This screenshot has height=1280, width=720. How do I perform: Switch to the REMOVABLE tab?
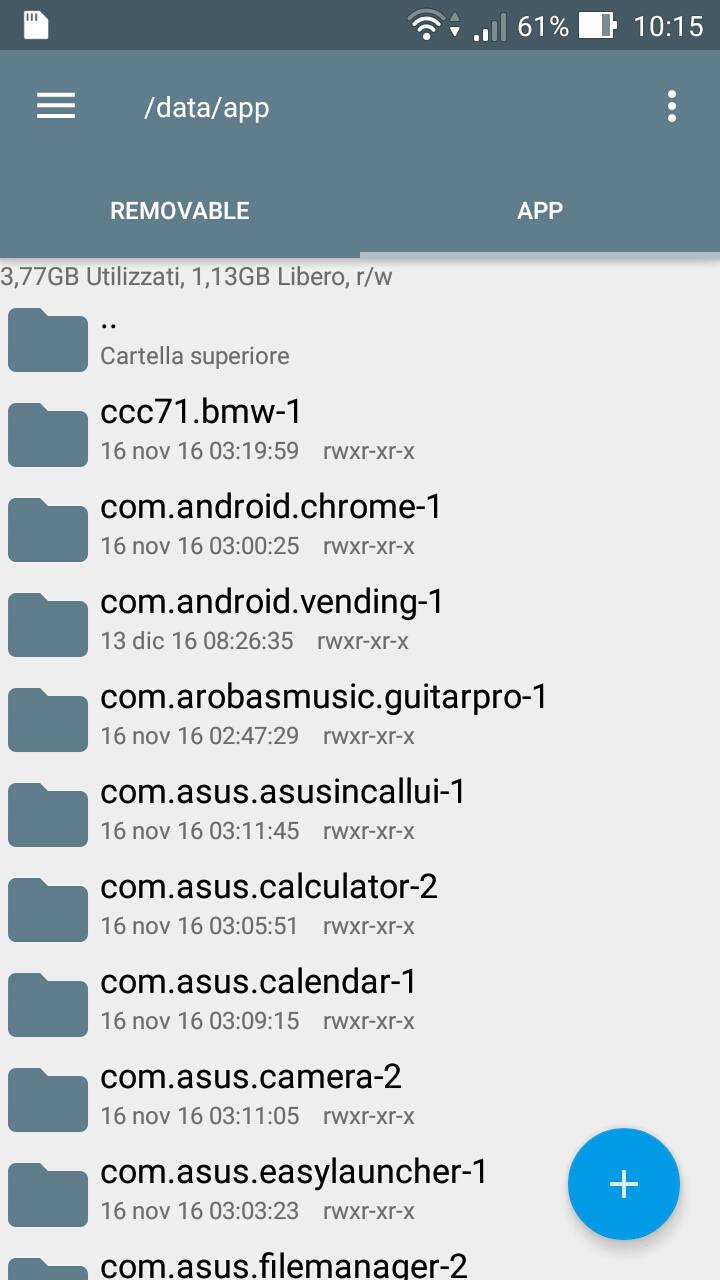180,211
